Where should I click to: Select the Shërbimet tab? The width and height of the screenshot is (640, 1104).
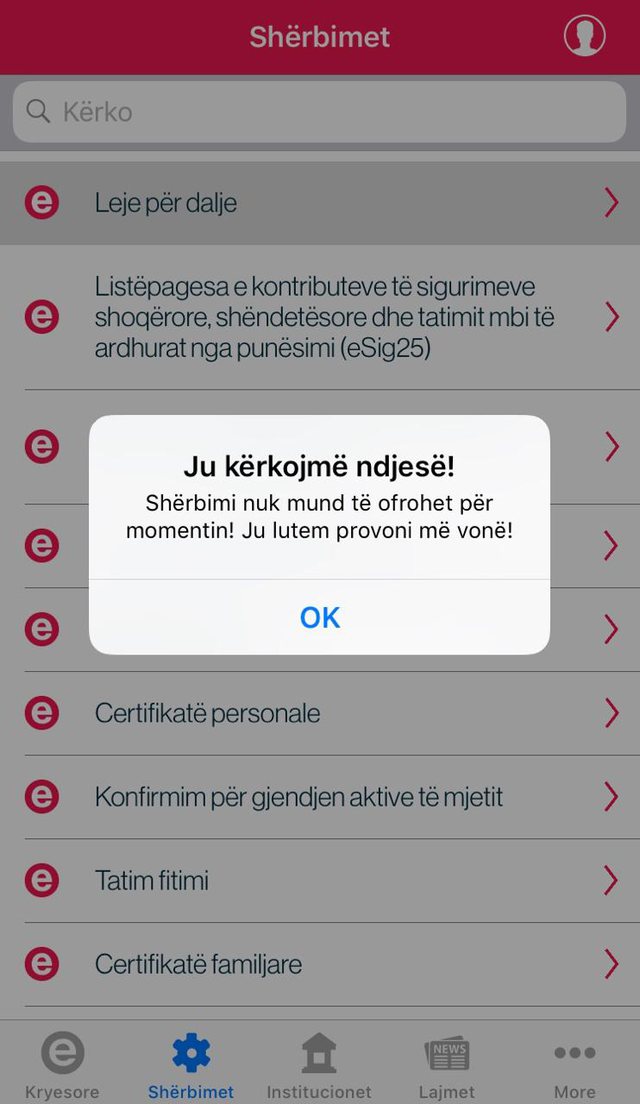coord(191,1065)
